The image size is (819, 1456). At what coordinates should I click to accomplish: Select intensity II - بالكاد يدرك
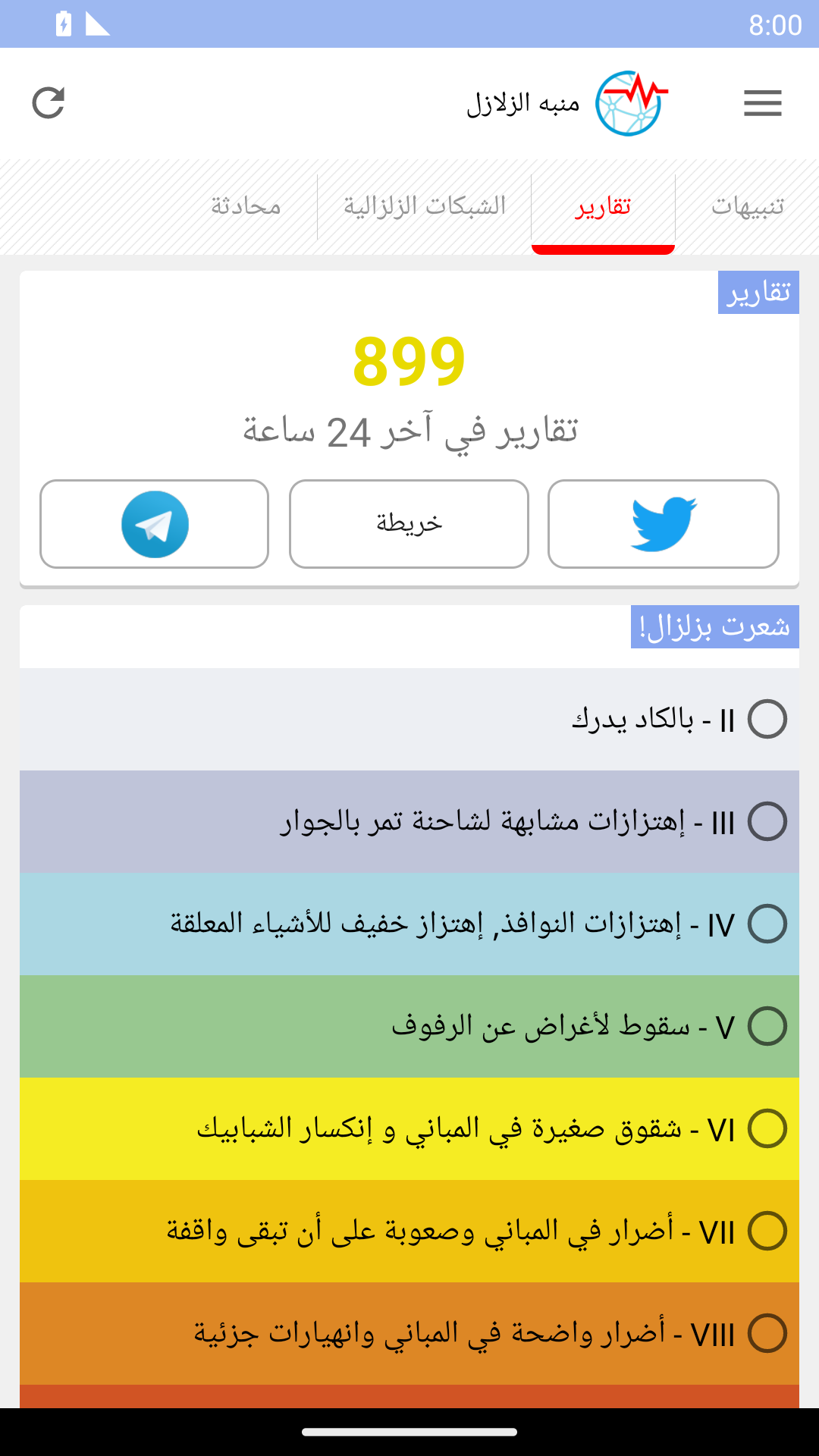(409, 719)
